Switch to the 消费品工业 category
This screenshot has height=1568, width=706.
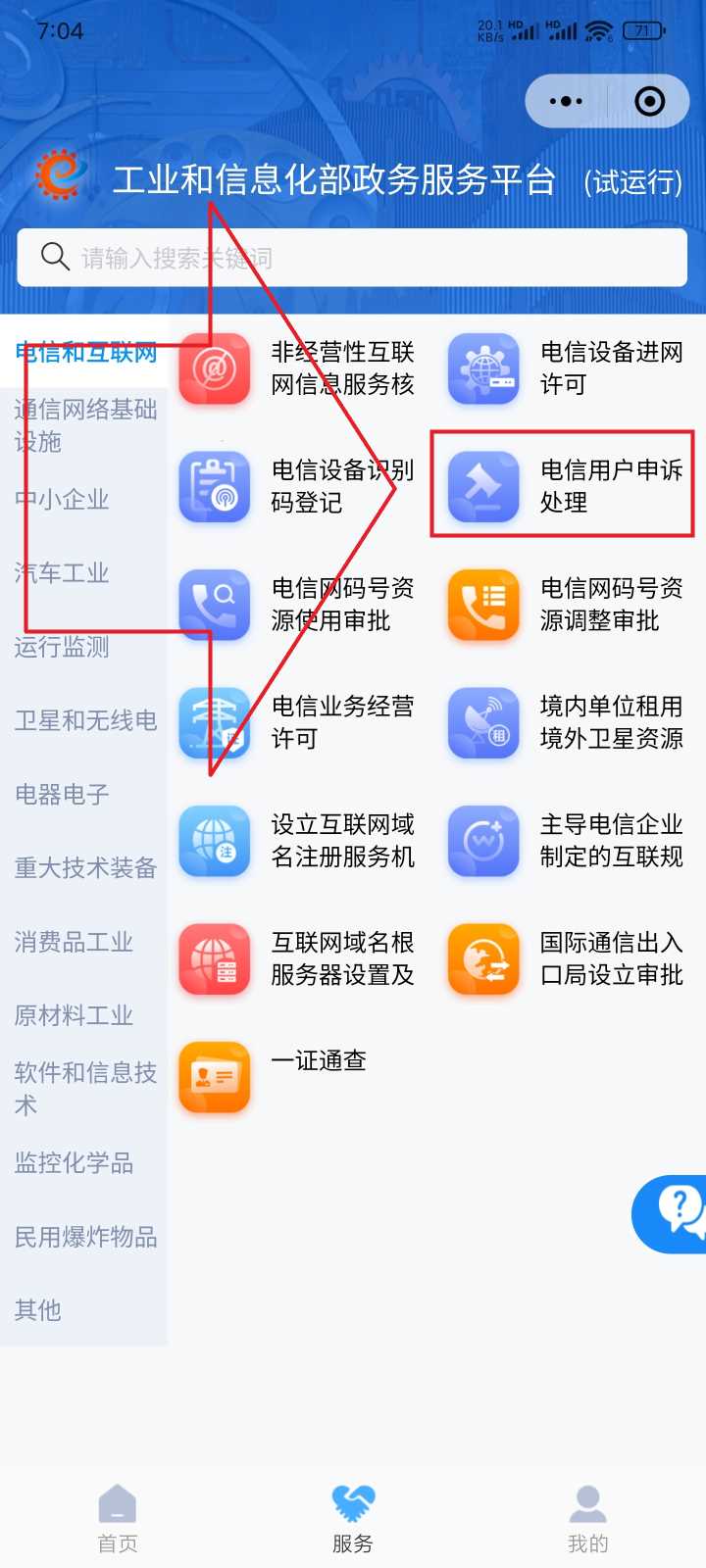click(x=74, y=942)
